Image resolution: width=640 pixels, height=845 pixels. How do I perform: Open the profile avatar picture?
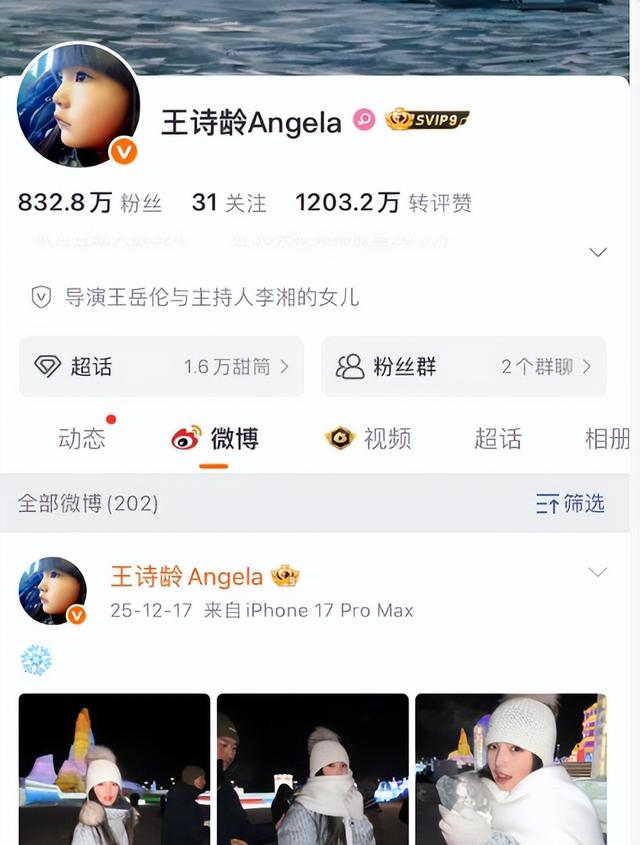click(78, 105)
